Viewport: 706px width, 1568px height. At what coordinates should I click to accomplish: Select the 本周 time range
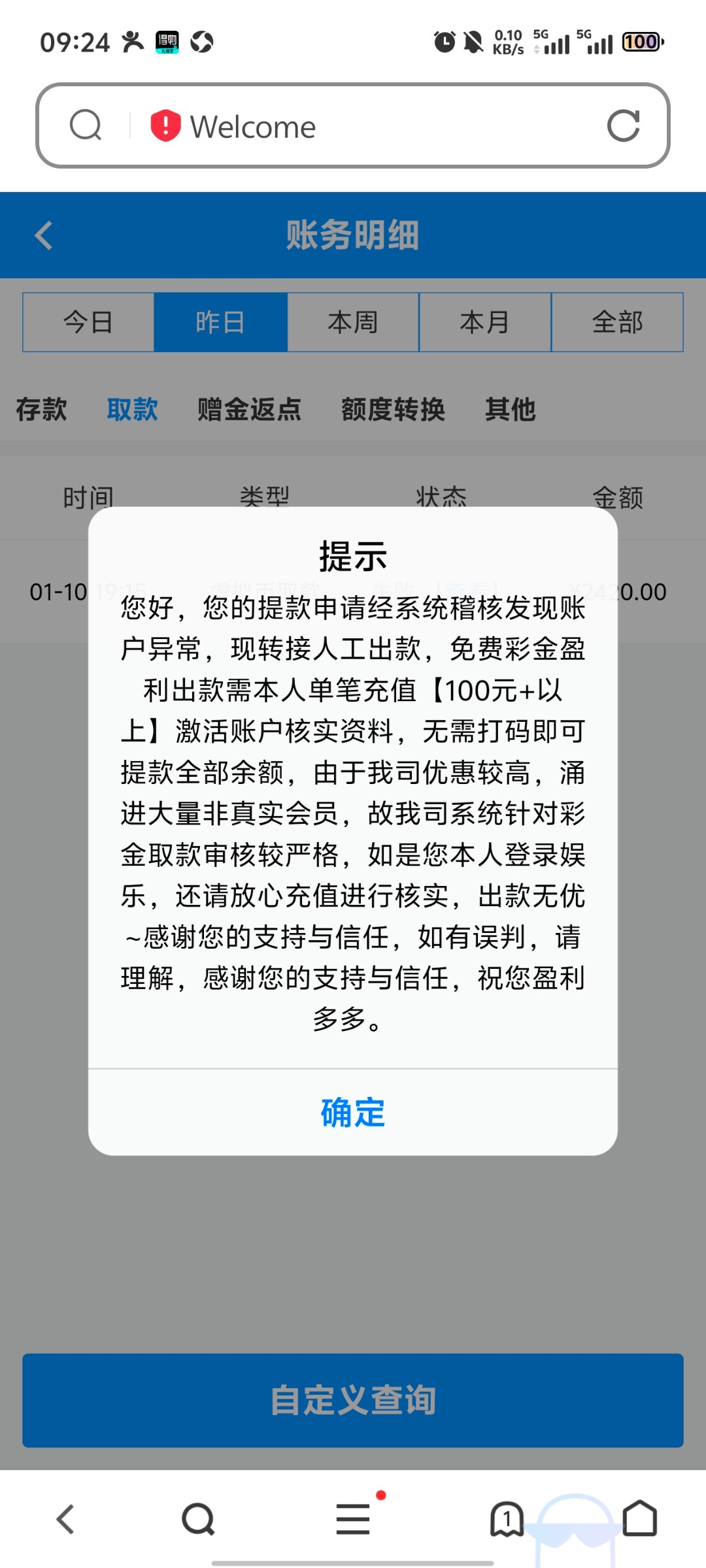pos(353,321)
